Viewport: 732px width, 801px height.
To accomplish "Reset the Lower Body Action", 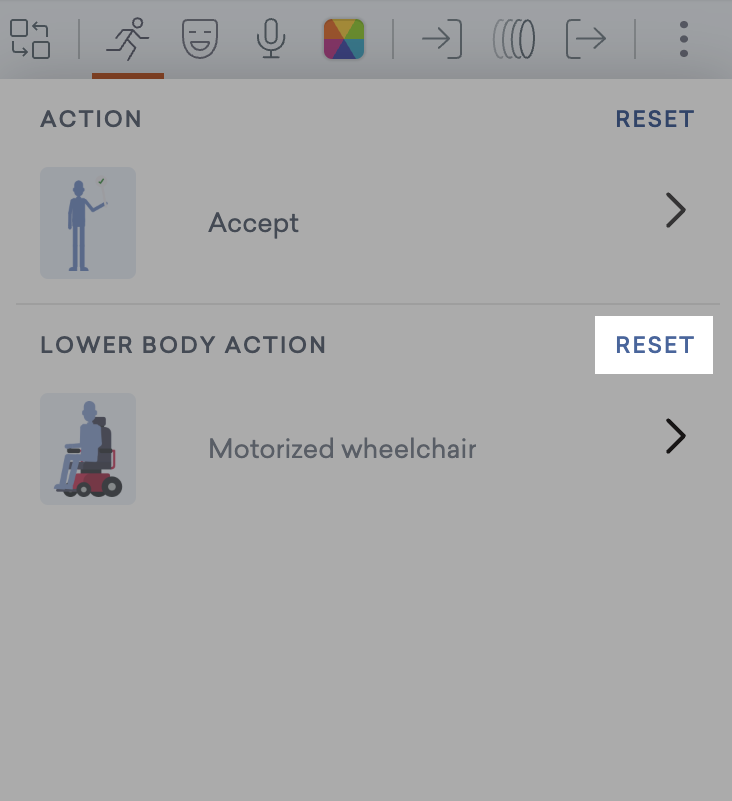I will [x=654, y=345].
